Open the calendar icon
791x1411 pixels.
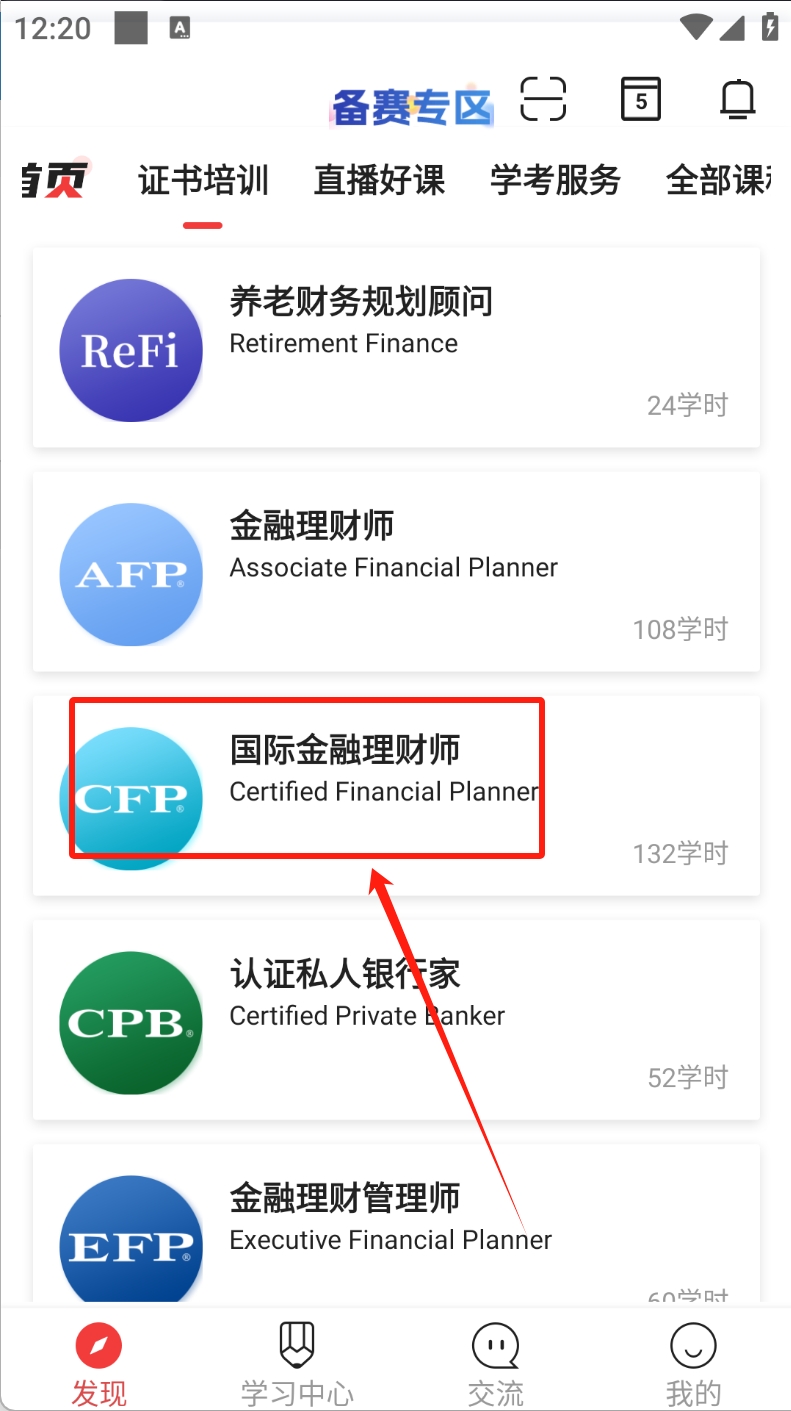point(640,99)
